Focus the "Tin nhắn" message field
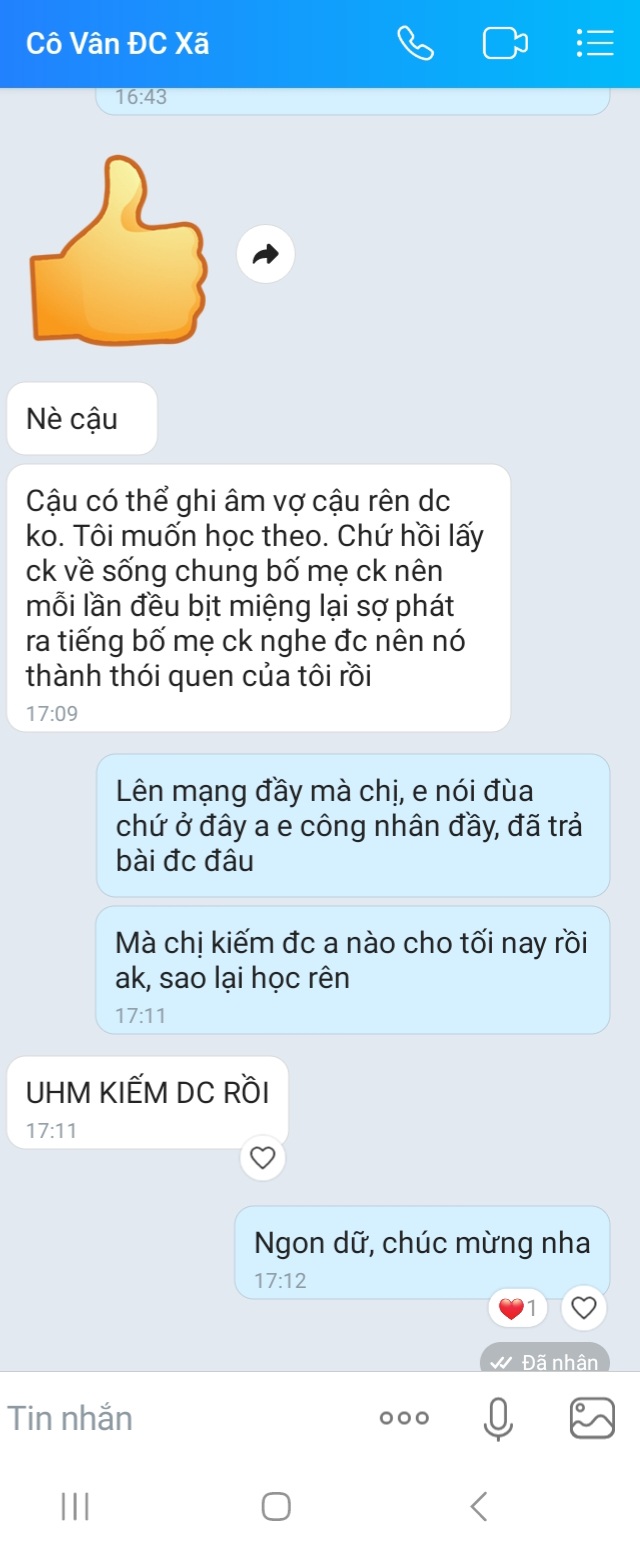 [x=180, y=1417]
